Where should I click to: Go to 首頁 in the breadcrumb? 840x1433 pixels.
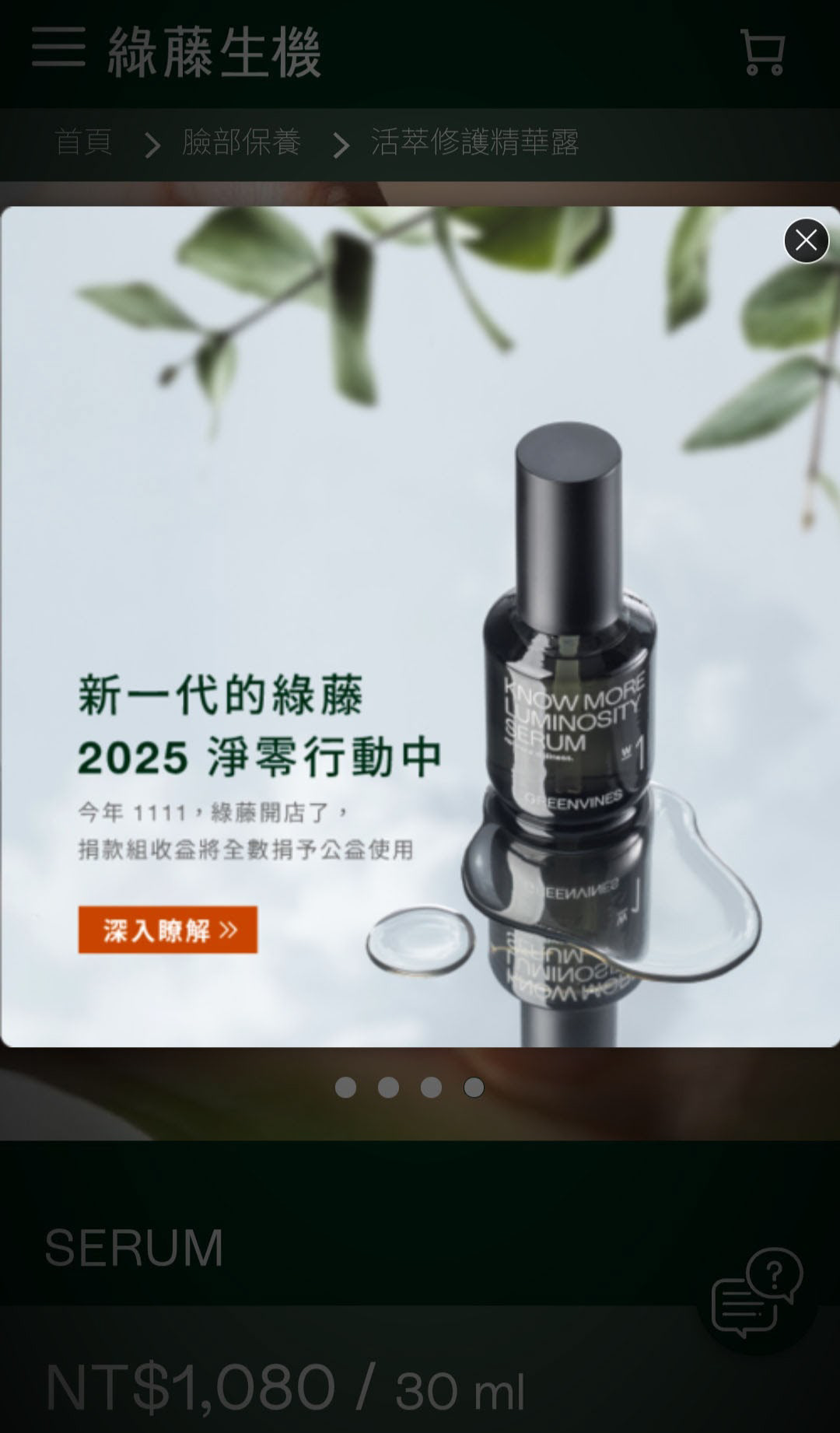(x=84, y=142)
